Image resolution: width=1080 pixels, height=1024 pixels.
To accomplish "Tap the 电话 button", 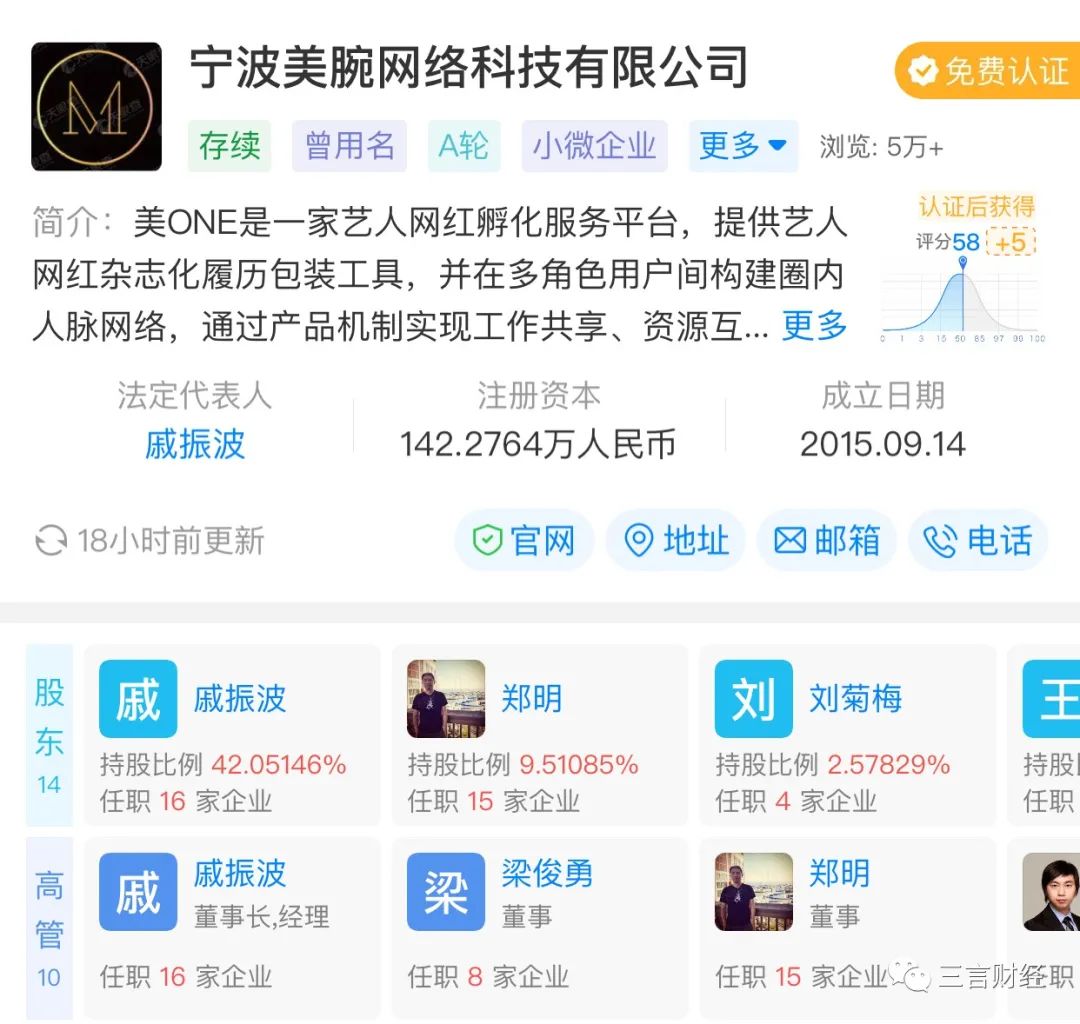I will [x=977, y=541].
